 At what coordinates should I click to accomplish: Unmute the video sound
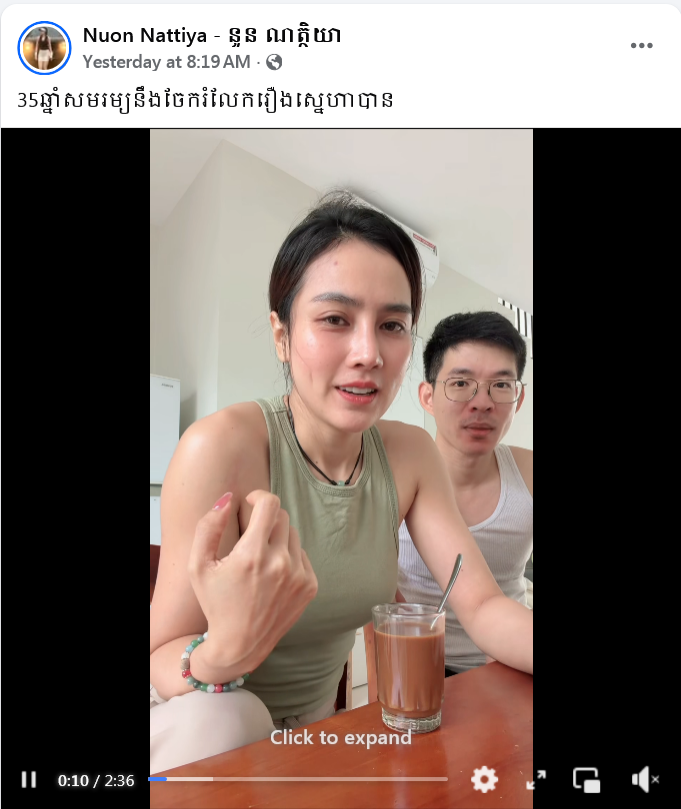[x=644, y=779]
